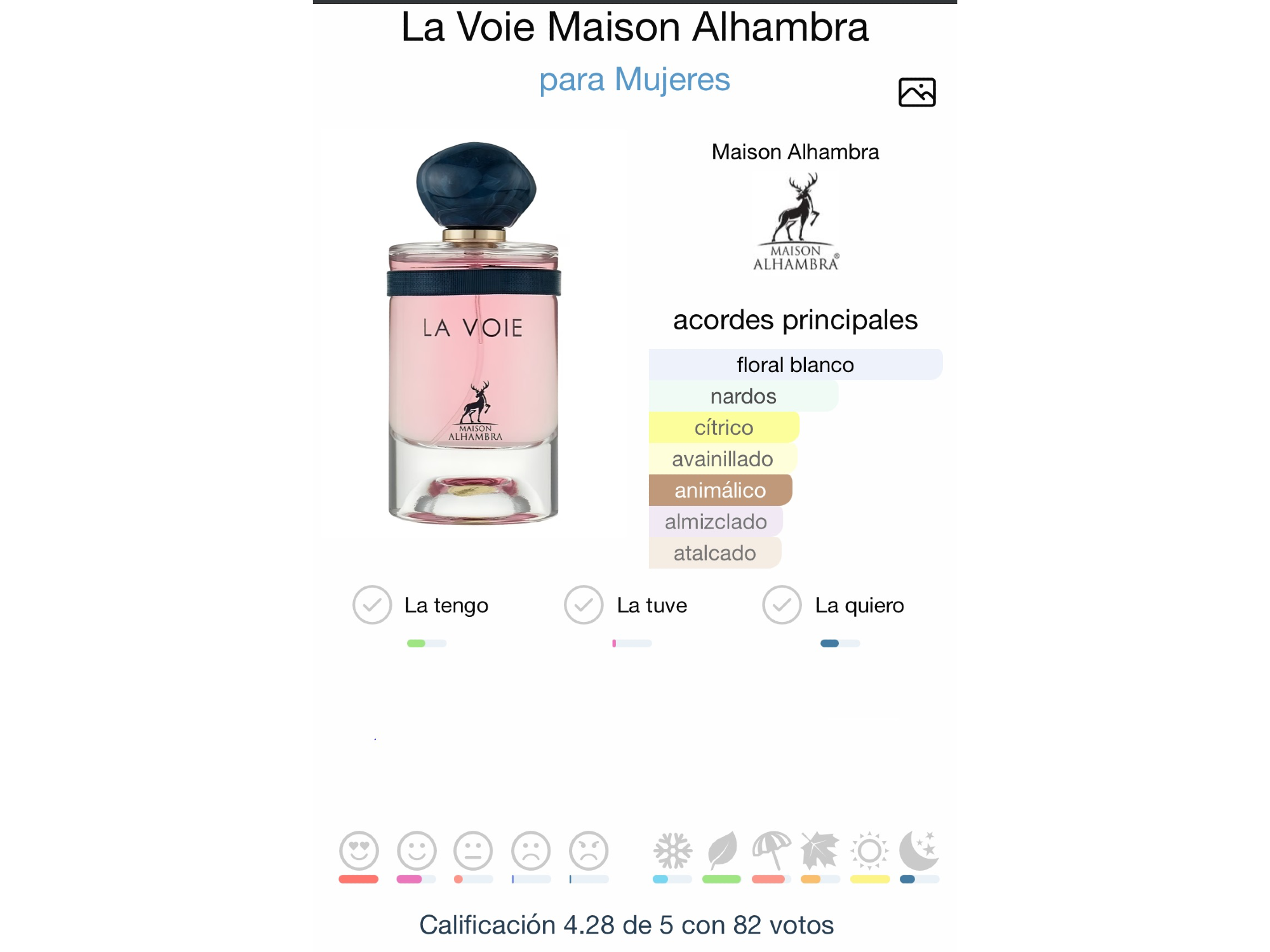Vote for summer with the beach umbrella
Screen dimensions: 1270x952
(771, 850)
